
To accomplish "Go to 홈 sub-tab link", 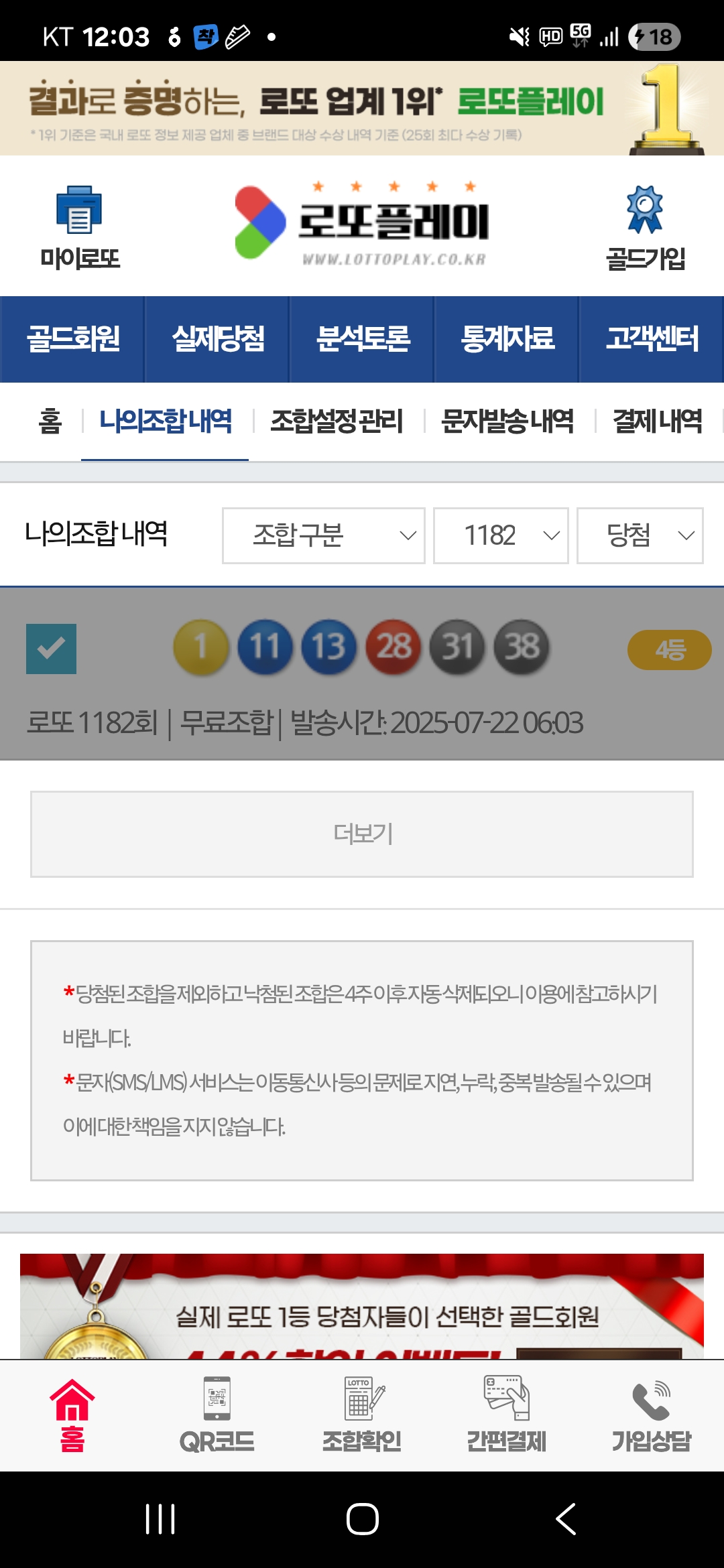I will tap(50, 421).
